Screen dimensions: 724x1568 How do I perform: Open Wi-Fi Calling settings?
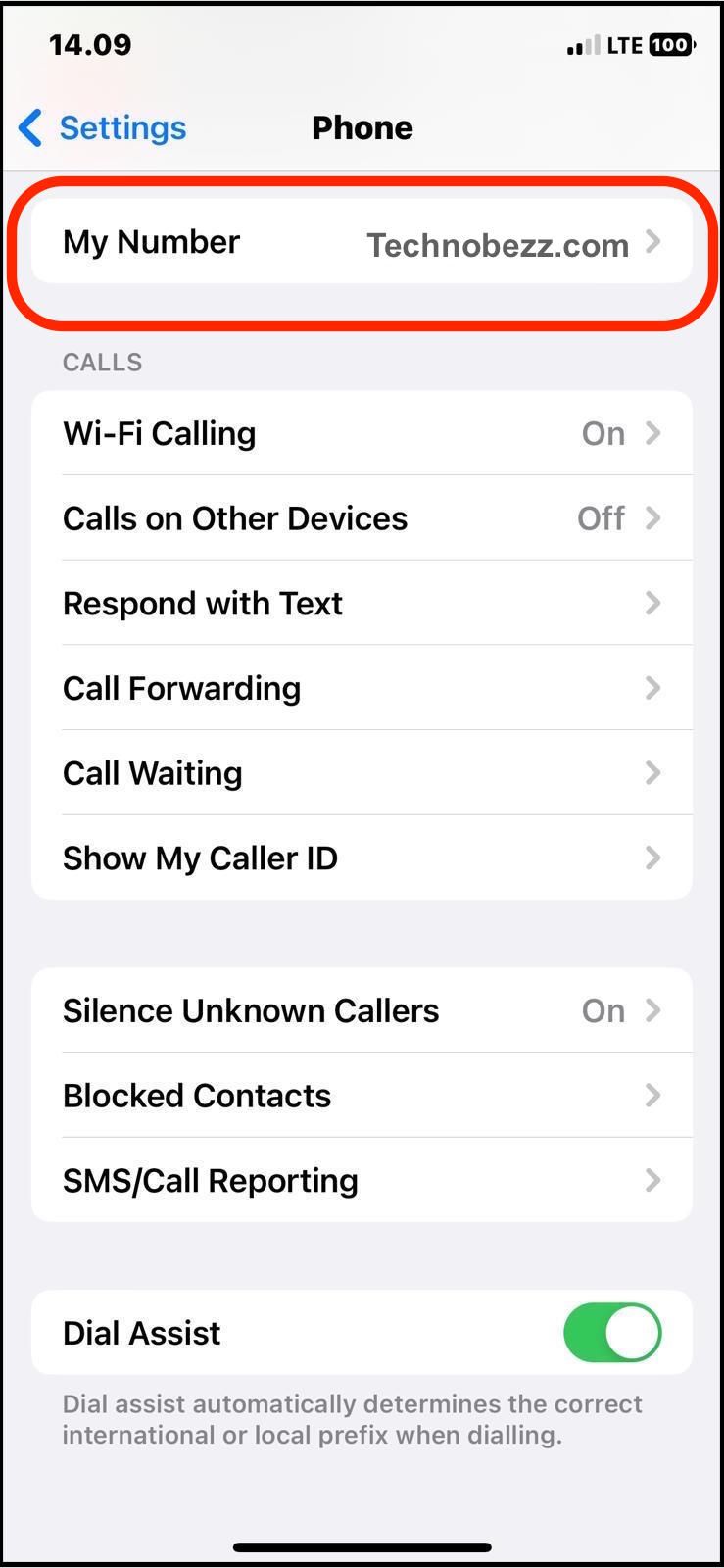(x=361, y=433)
